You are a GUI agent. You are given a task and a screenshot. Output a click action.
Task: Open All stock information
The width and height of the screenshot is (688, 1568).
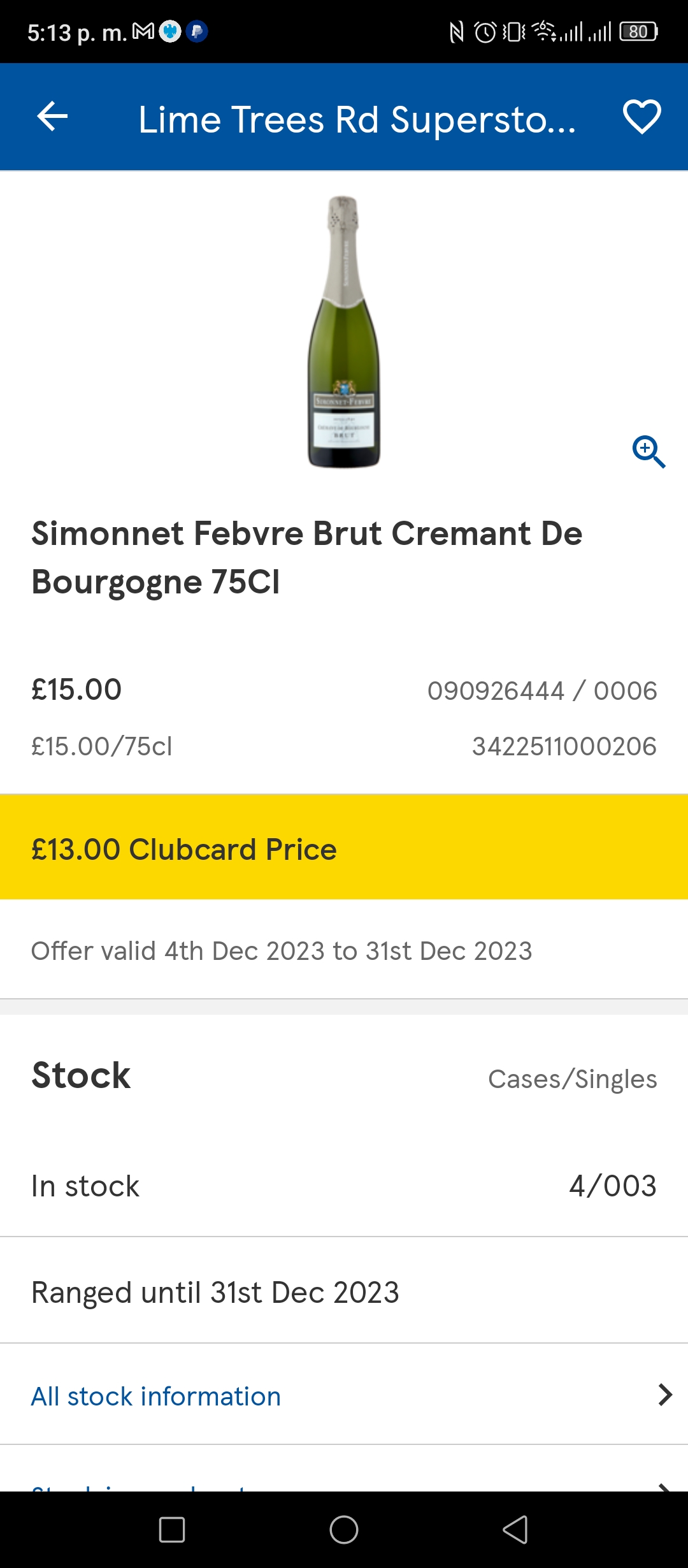[344, 1396]
